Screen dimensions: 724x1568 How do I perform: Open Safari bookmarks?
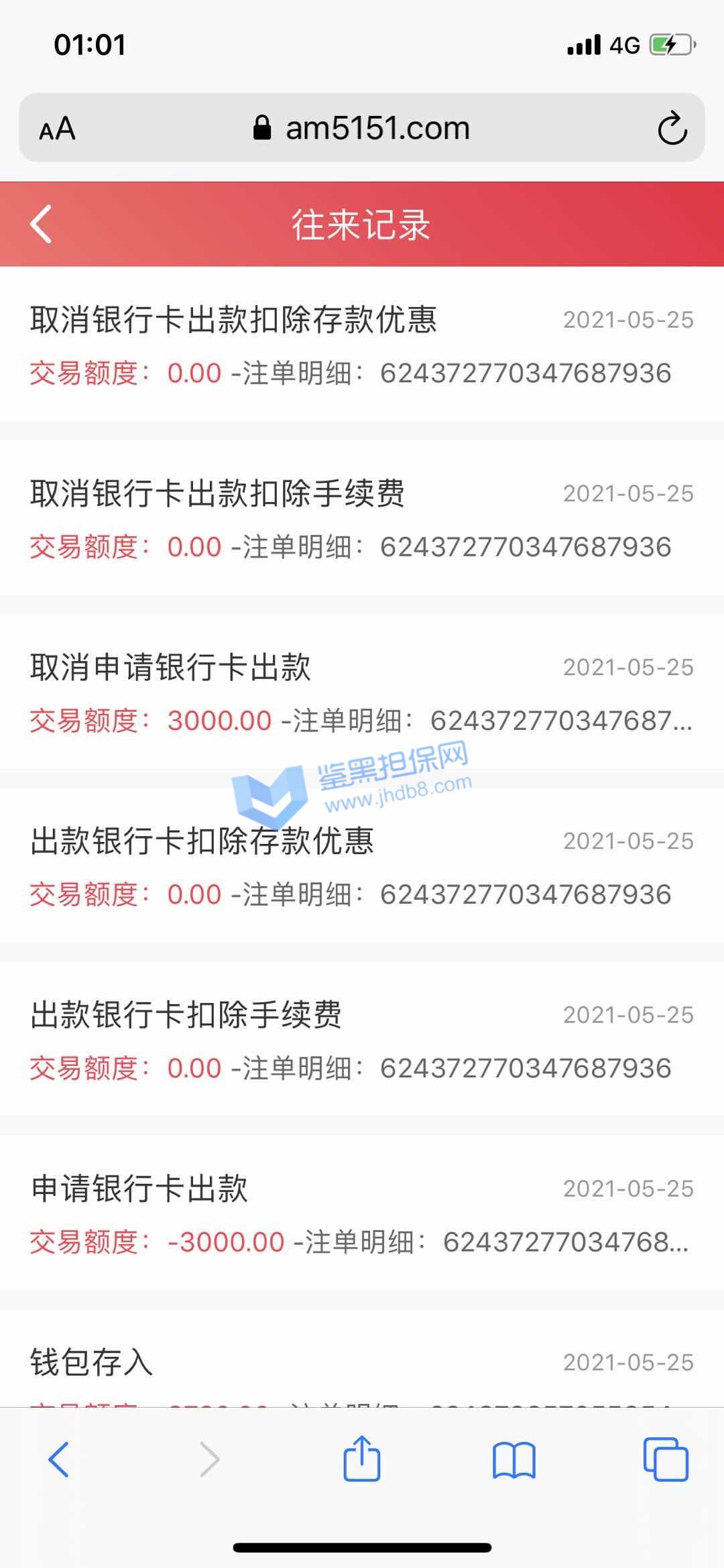(514, 1459)
